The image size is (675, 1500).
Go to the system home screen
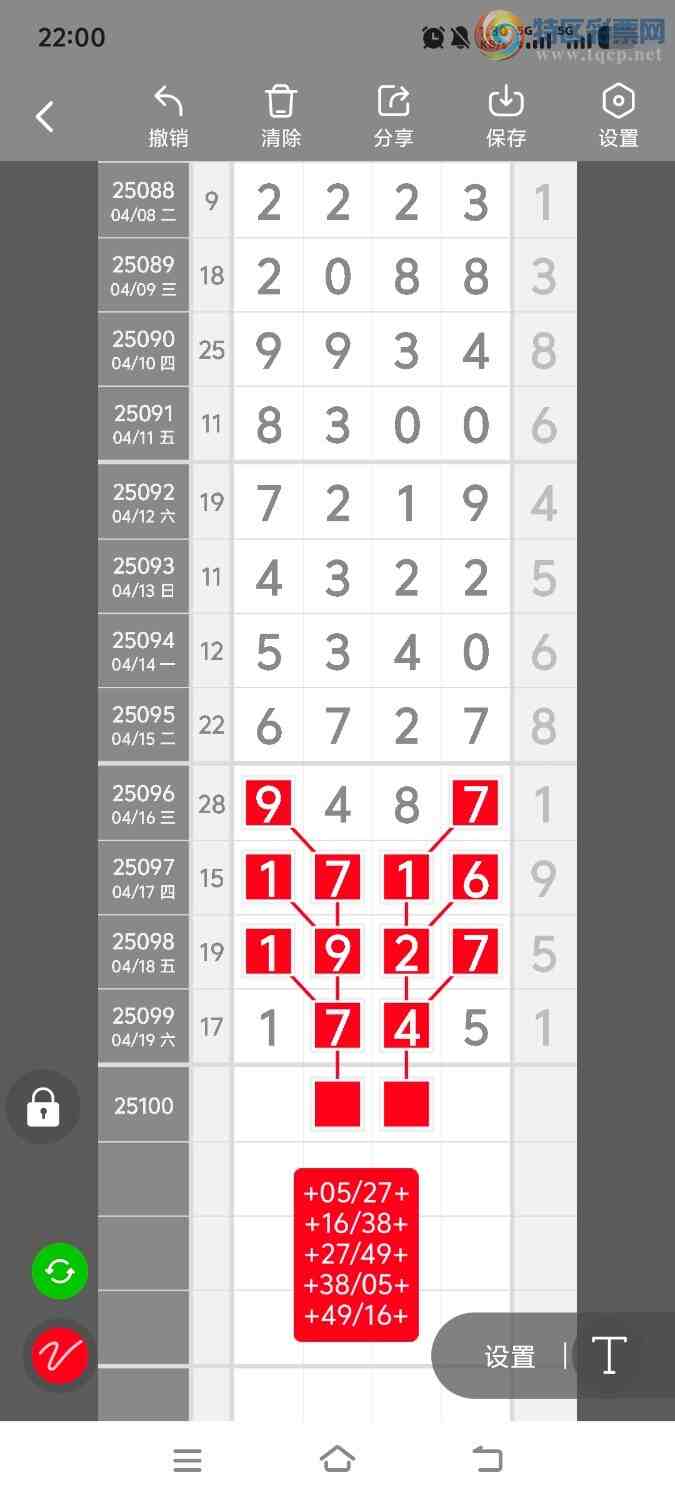tap(337, 1460)
